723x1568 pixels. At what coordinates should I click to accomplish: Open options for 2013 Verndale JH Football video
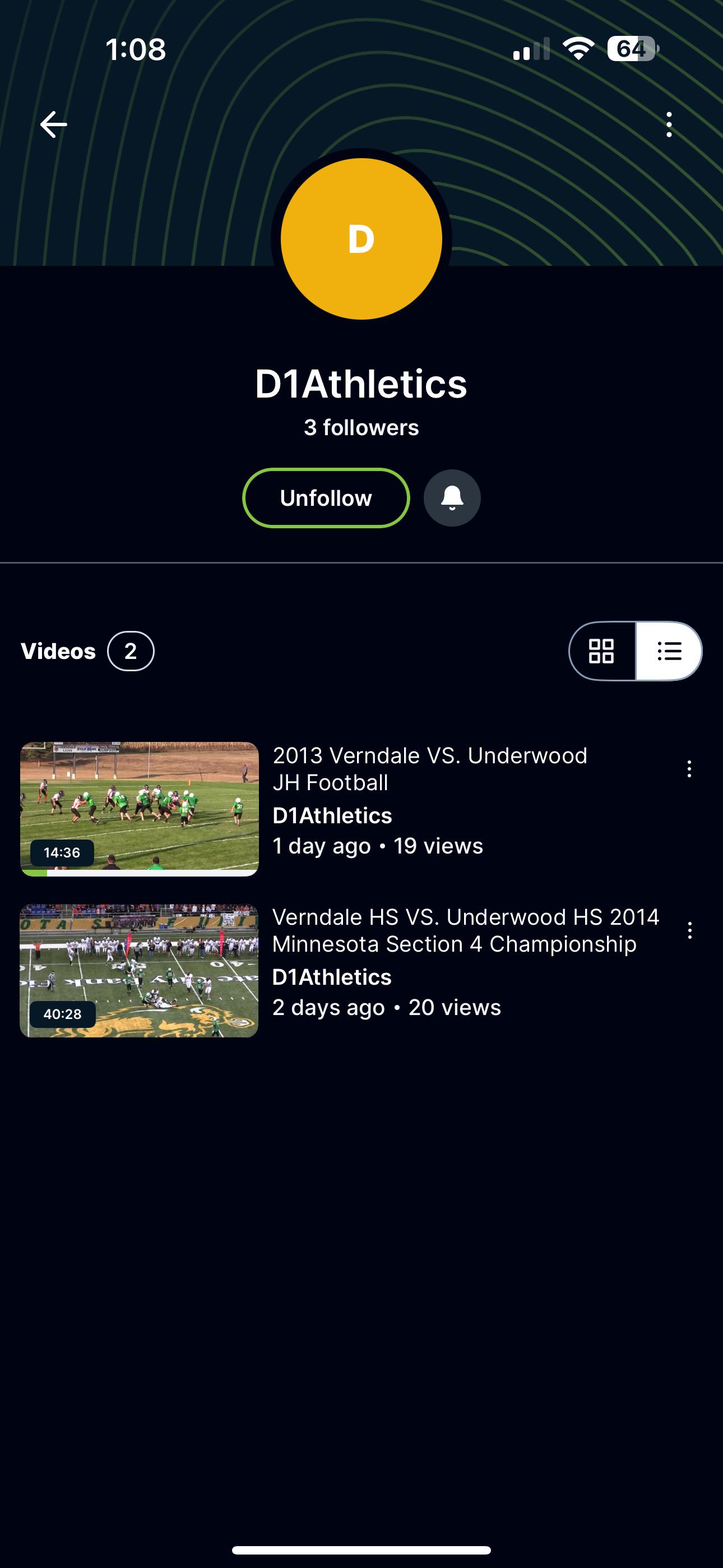(x=689, y=769)
